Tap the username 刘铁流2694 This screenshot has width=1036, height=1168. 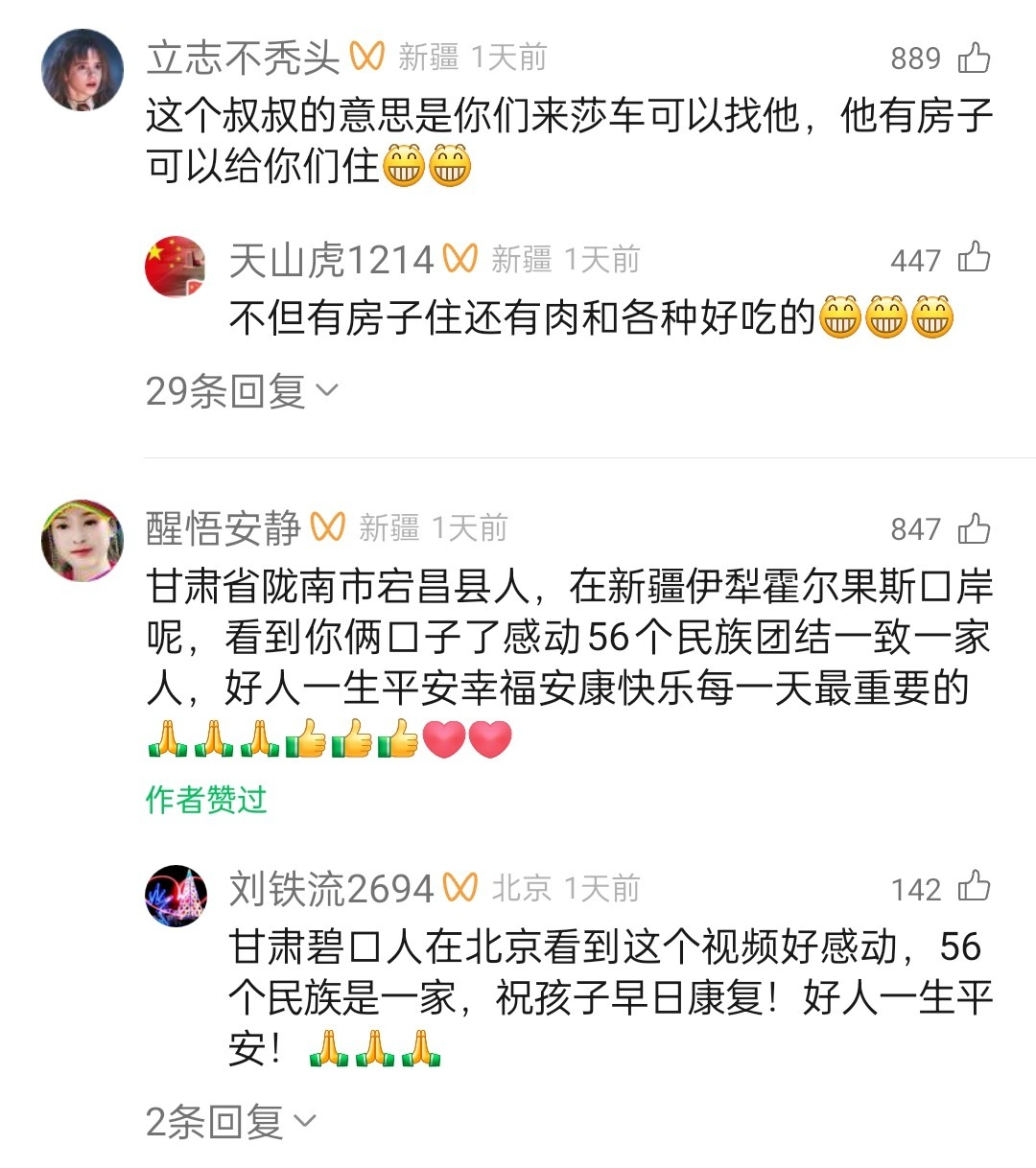pyautogui.click(x=331, y=889)
